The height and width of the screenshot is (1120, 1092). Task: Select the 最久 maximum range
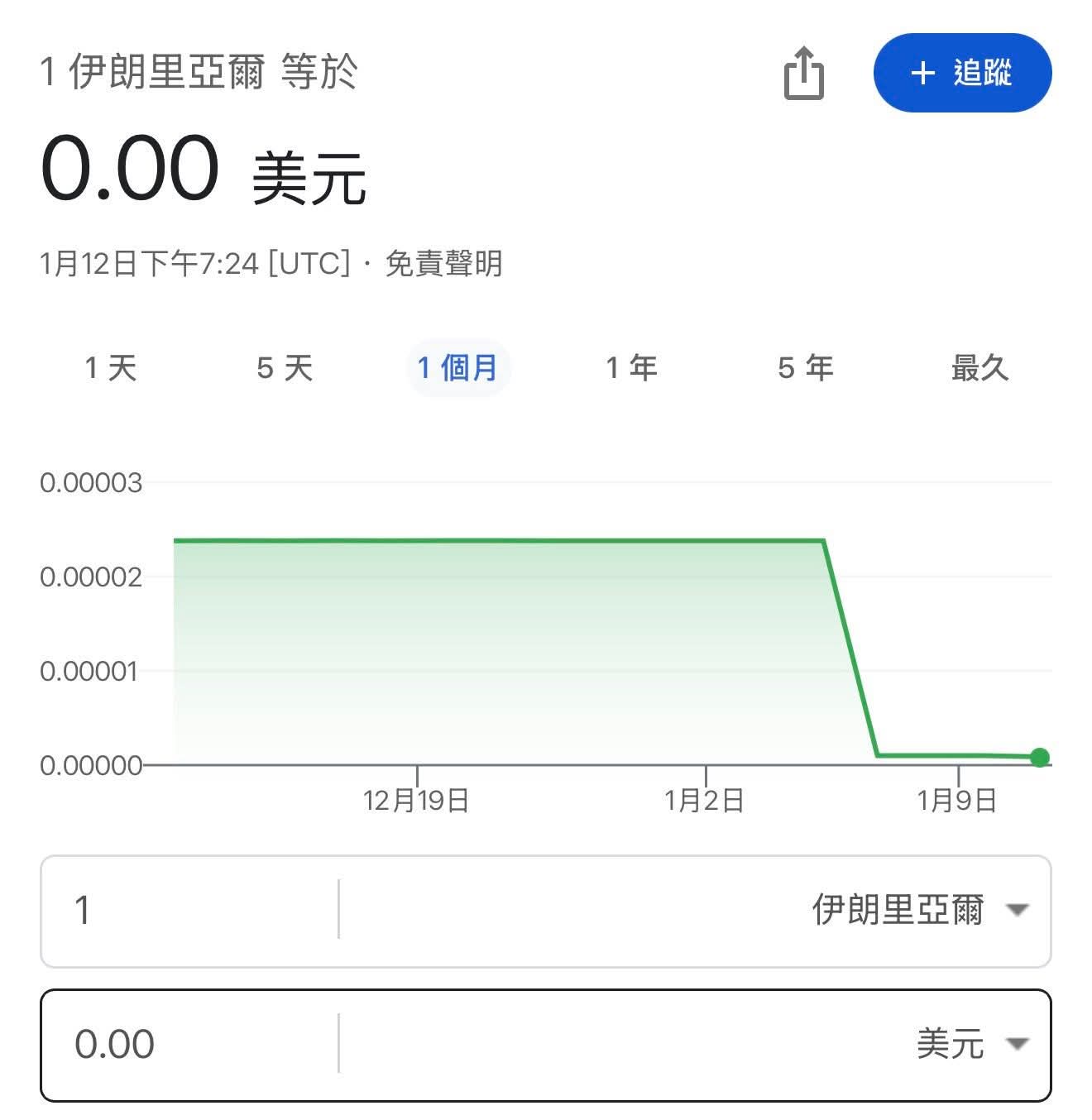point(979,367)
